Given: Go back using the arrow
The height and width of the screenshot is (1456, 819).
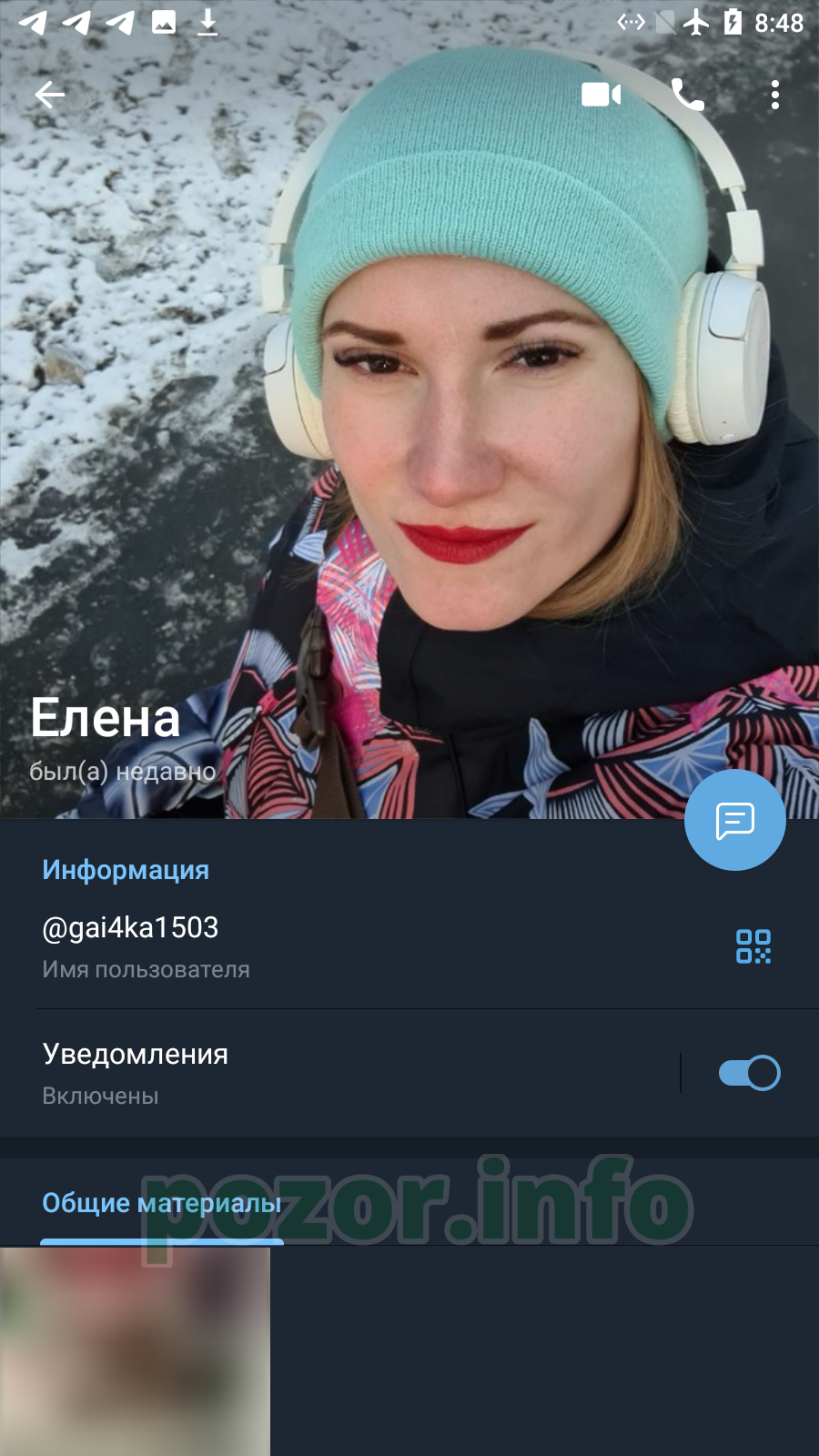Looking at the screenshot, I should [50, 95].
